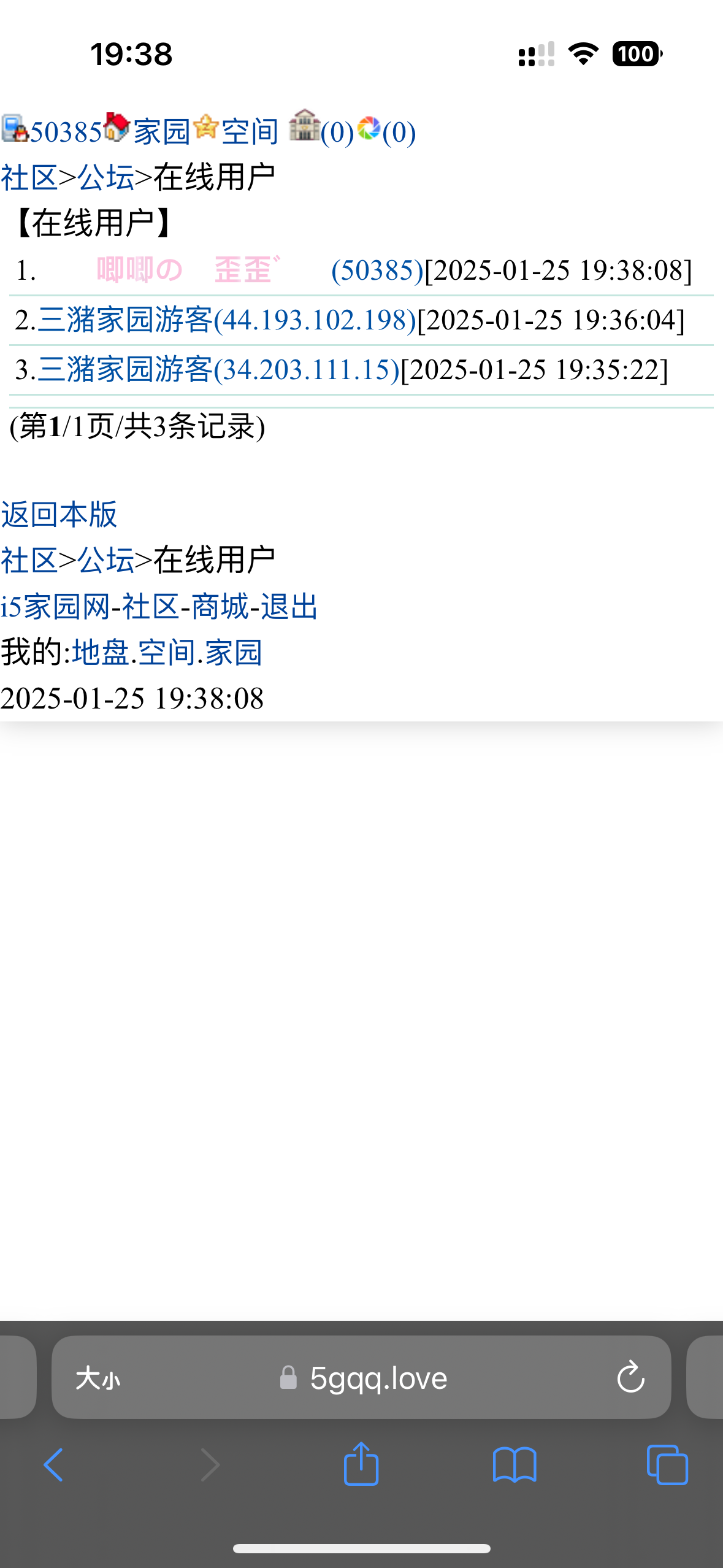Reload the page in Safari

pos(630,1378)
